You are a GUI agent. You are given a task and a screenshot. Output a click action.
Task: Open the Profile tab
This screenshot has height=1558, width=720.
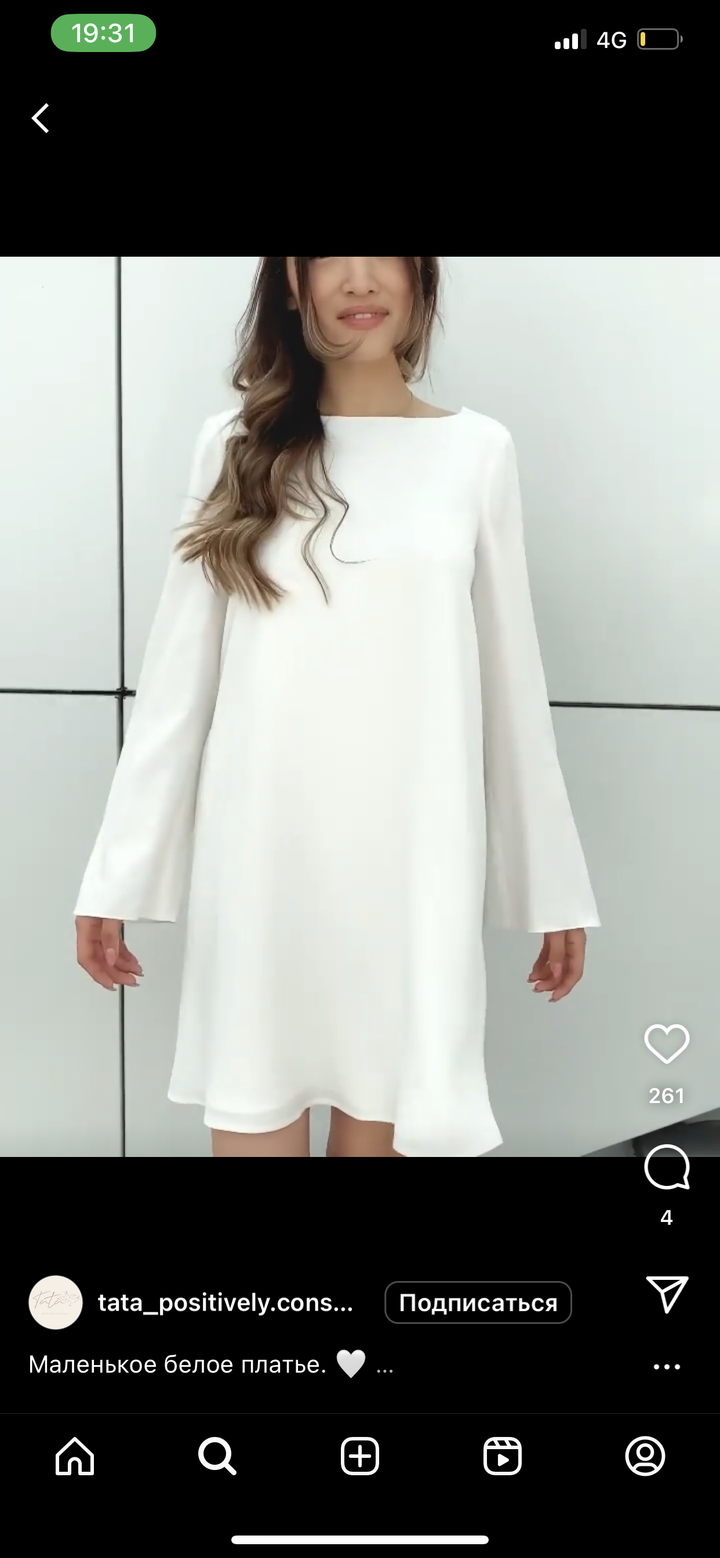645,1456
